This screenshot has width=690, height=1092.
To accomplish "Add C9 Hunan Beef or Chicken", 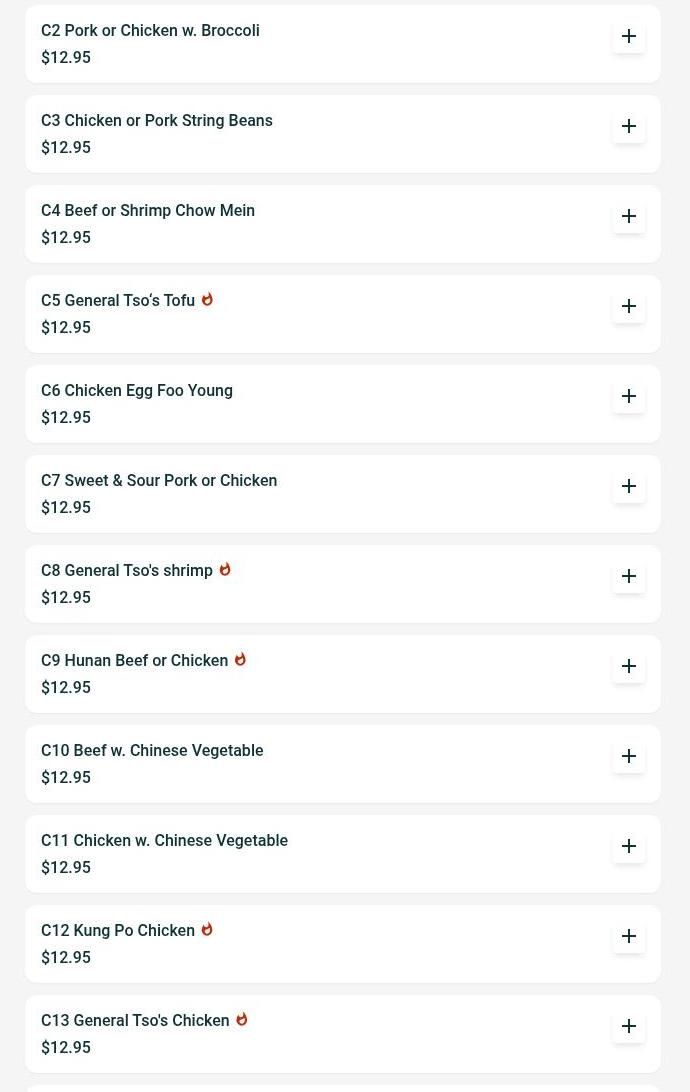I will click(x=629, y=666).
